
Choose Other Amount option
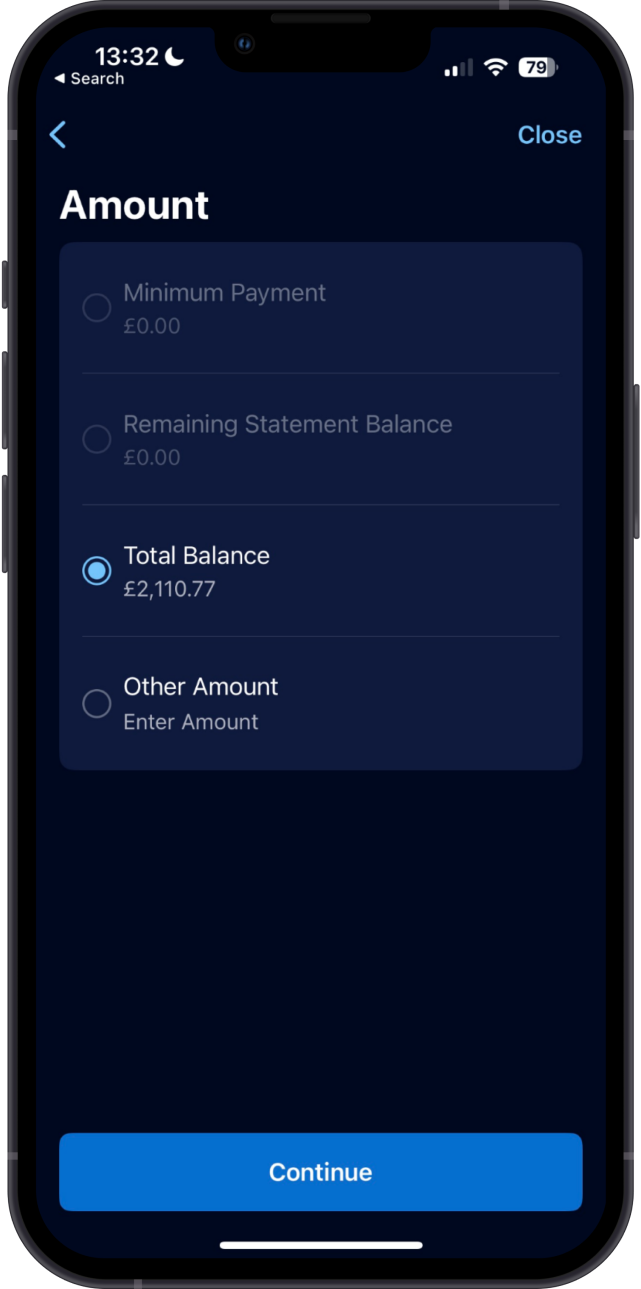point(97,703)
